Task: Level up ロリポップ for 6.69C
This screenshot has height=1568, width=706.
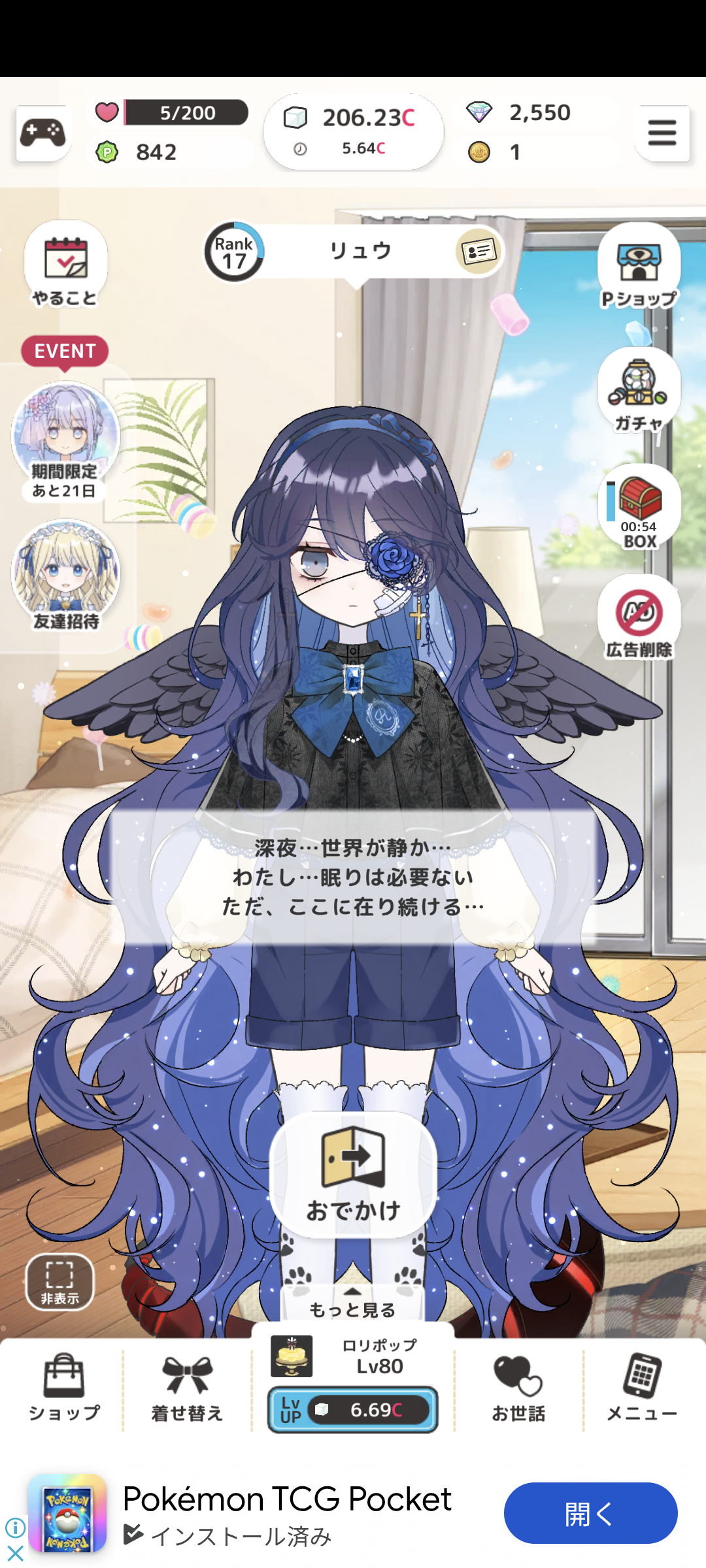Action: [x=353, y=1410]
